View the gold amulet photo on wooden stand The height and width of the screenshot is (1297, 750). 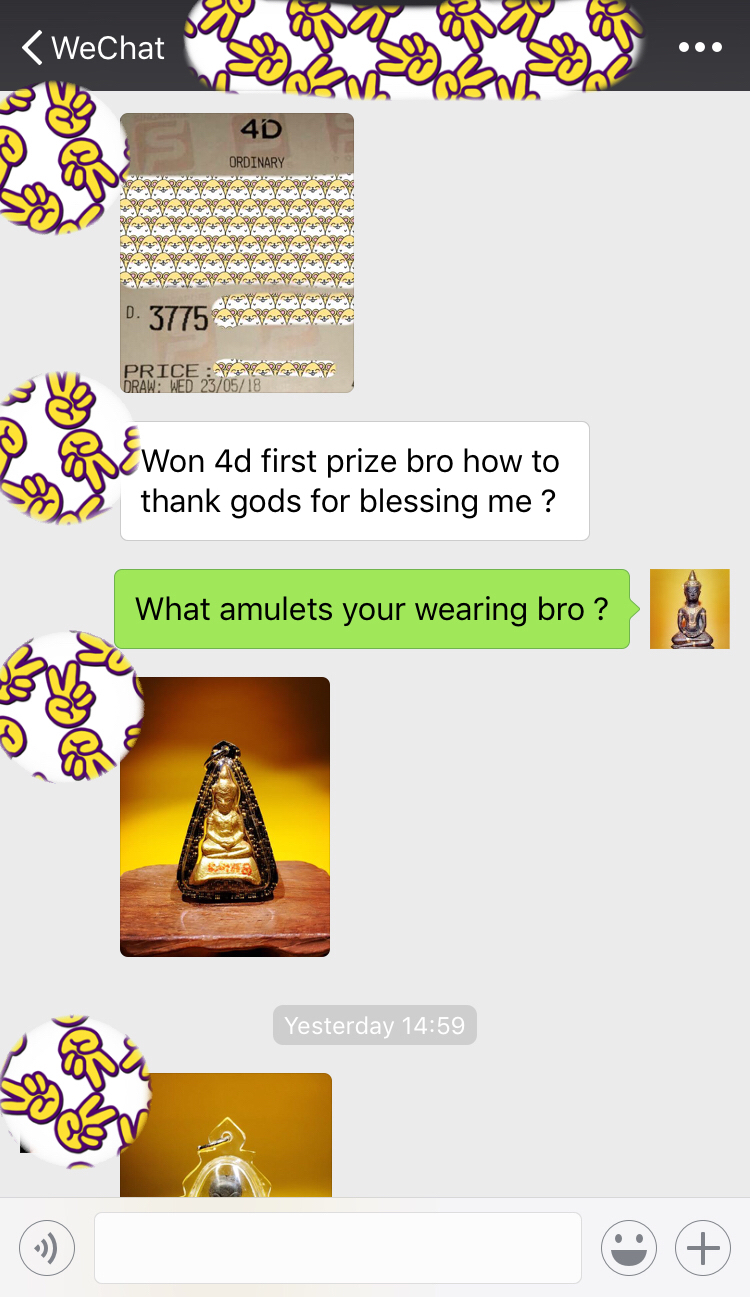tap(225, 816)
